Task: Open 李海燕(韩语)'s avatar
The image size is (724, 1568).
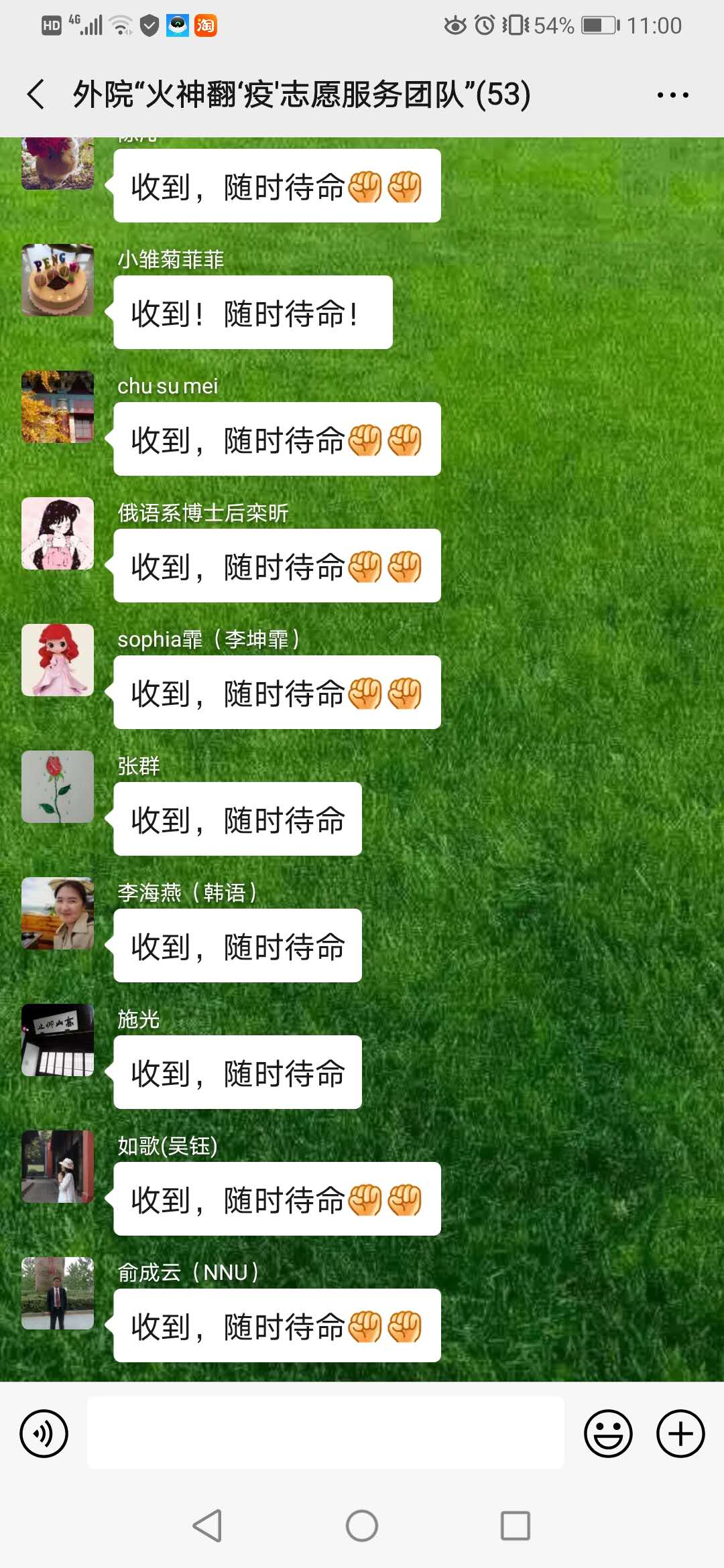Action: (x=58, y=913)
